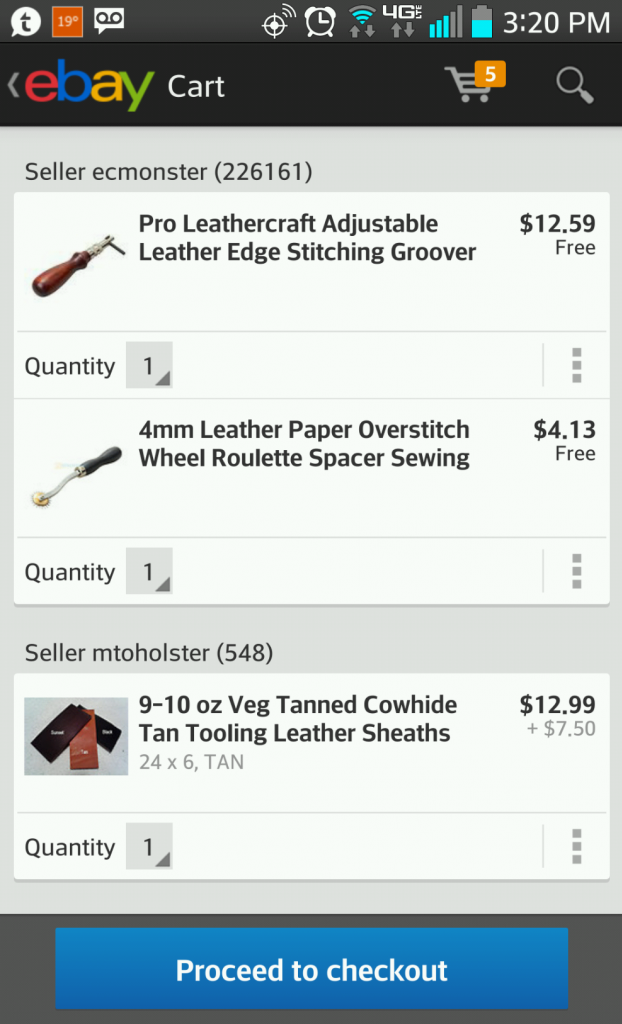Open Pro Leathercraft Stitching Groover item
Viewport: 622px width, 1024px height.
click(x=307, y=238)
